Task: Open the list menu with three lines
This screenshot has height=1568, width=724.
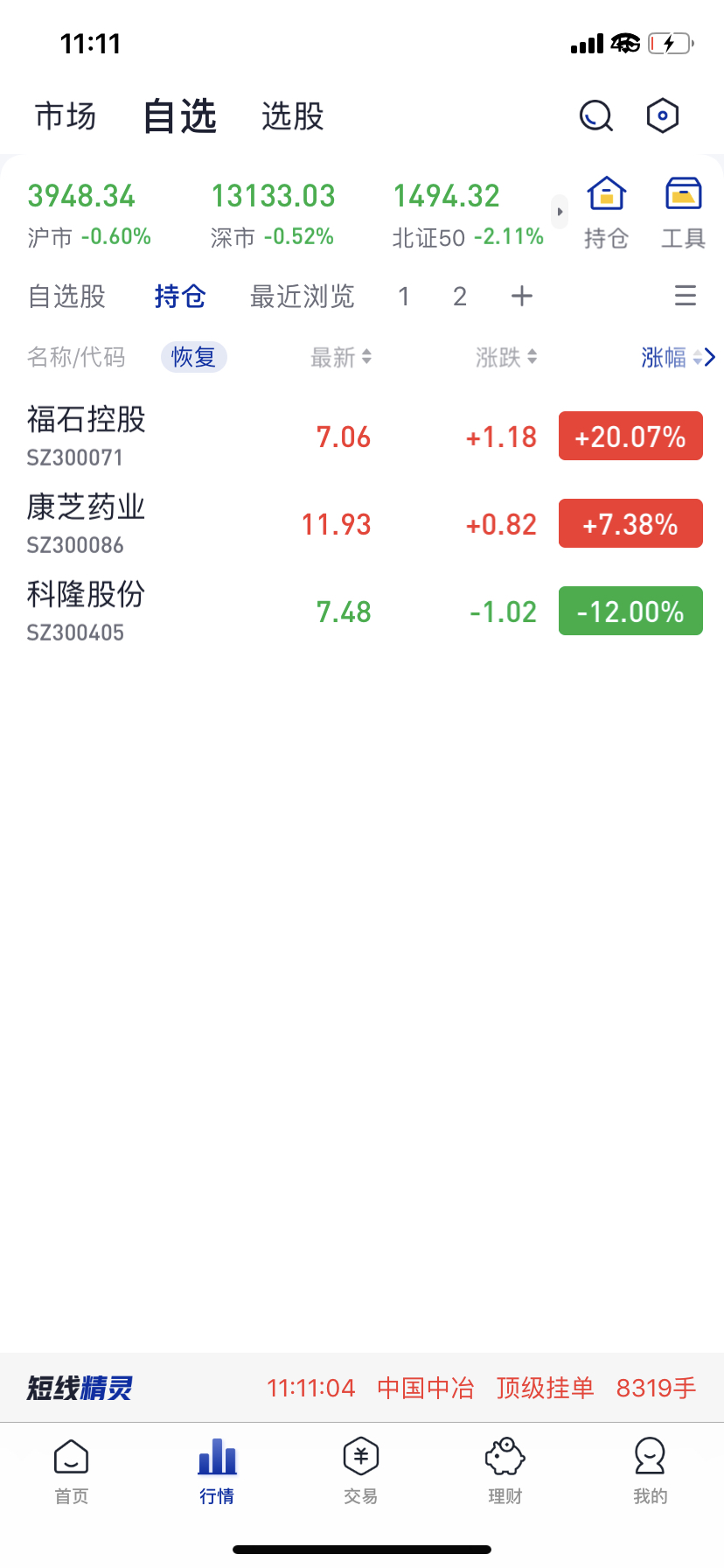Action: tap(686, 296)
